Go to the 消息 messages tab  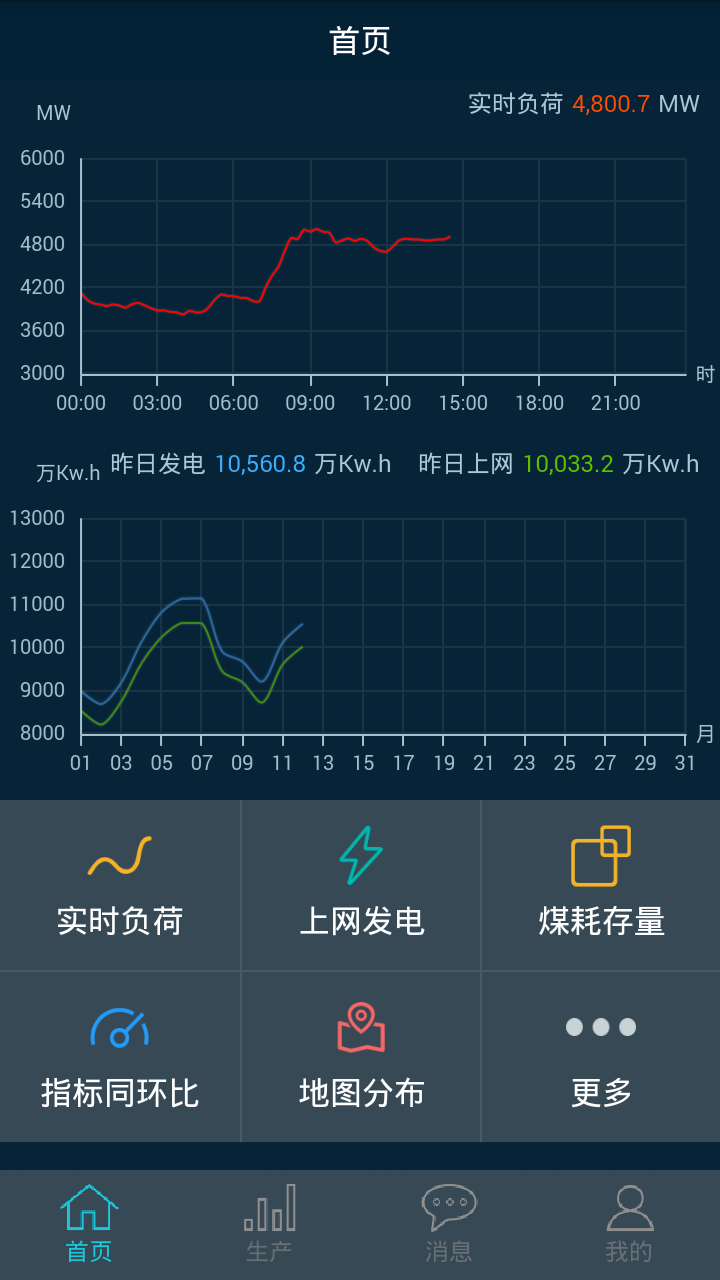(x=449, y=1224)
